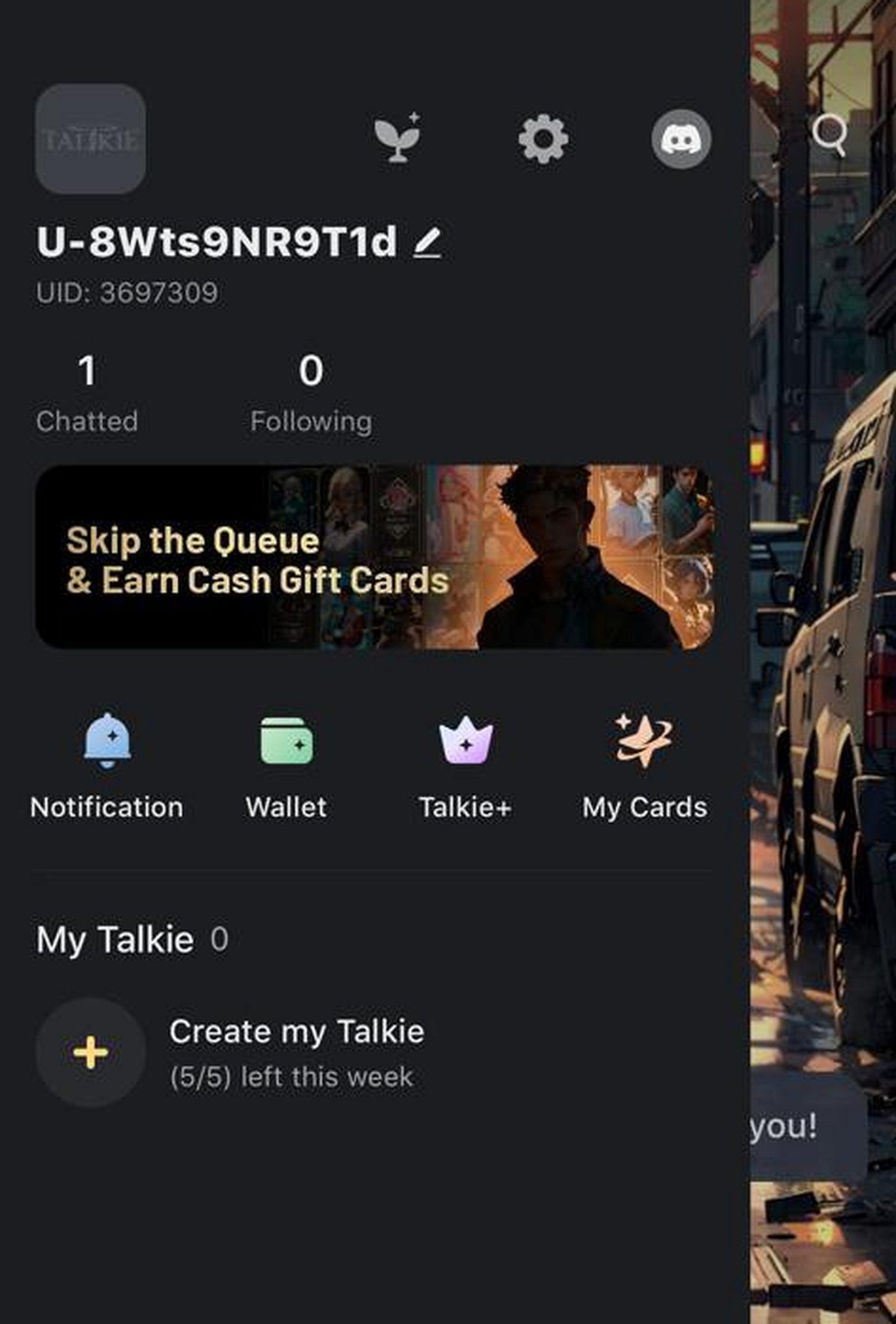This screenshot has height=1324, width=896.
Task: Tap the search magnifier icon
Action: pos(829,135)
